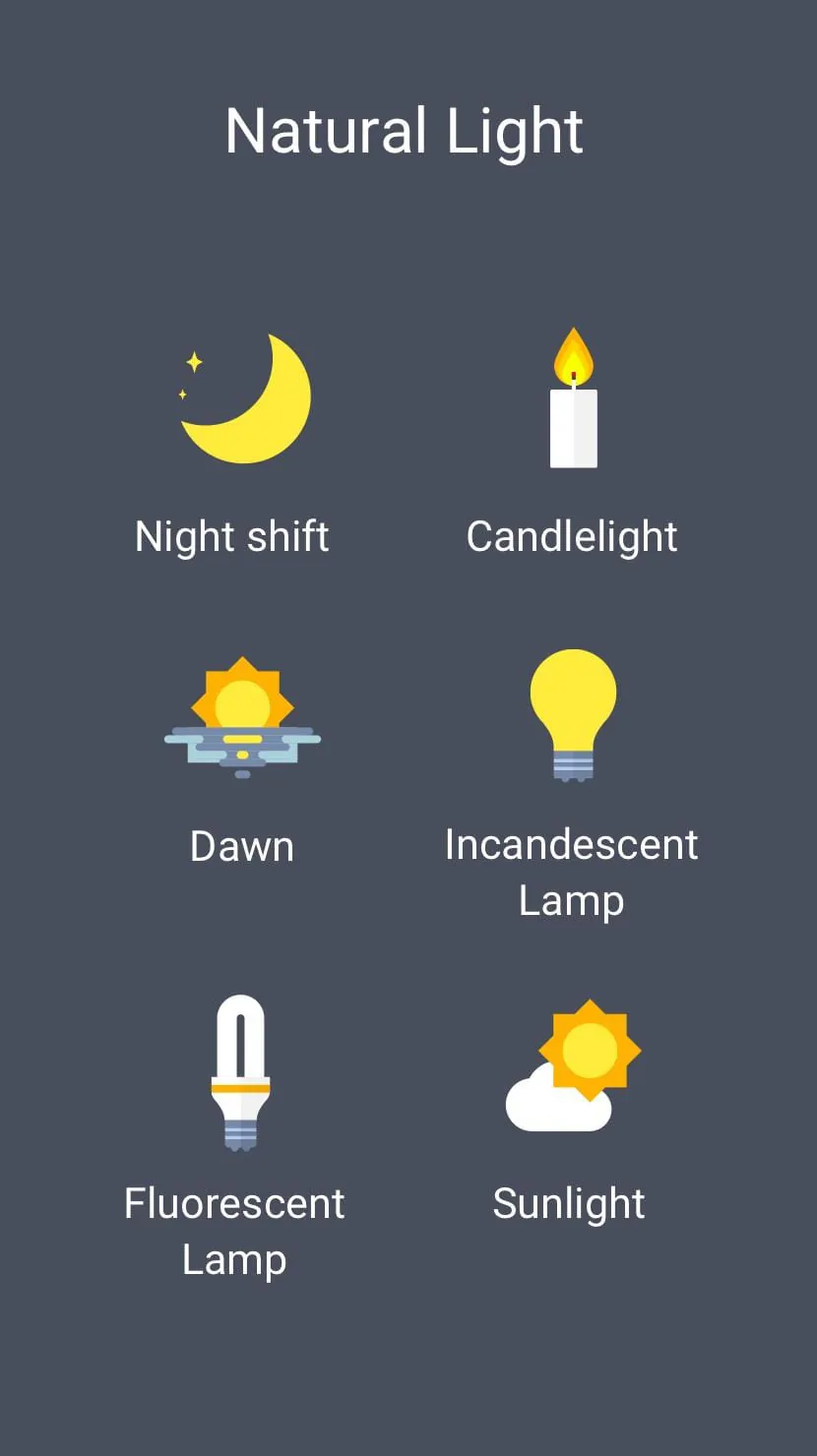This screenshot has height=1456, width=817.
Task: Tap the Dawn label text
Action: (x=242, y=846)
